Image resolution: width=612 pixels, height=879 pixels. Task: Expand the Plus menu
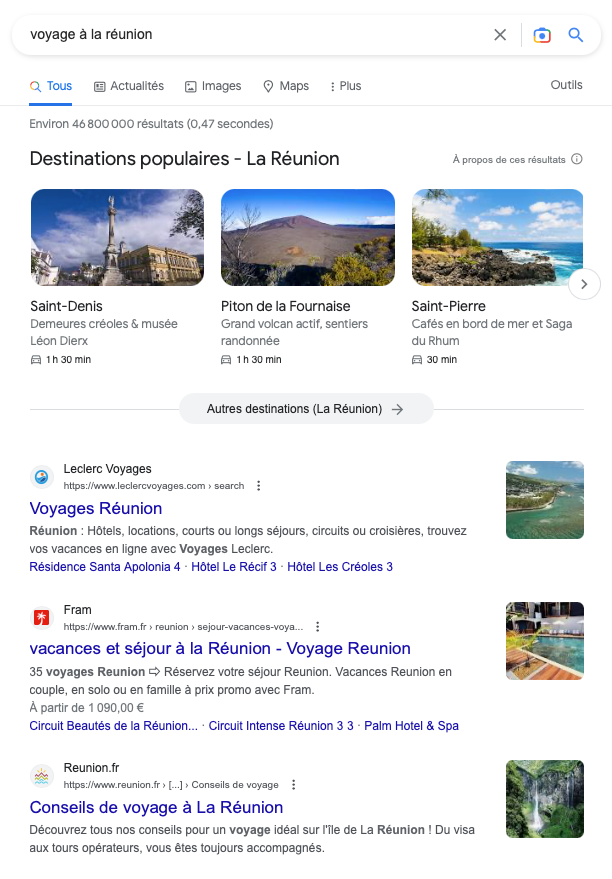click(x=345, y=86)
